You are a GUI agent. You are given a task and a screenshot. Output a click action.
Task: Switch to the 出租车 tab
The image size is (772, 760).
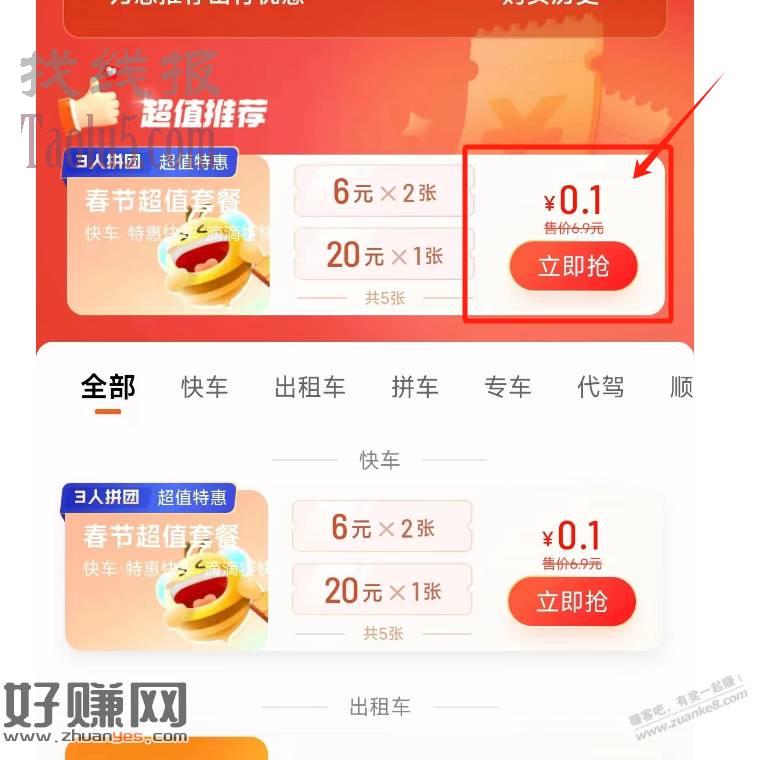coord(309,387)
